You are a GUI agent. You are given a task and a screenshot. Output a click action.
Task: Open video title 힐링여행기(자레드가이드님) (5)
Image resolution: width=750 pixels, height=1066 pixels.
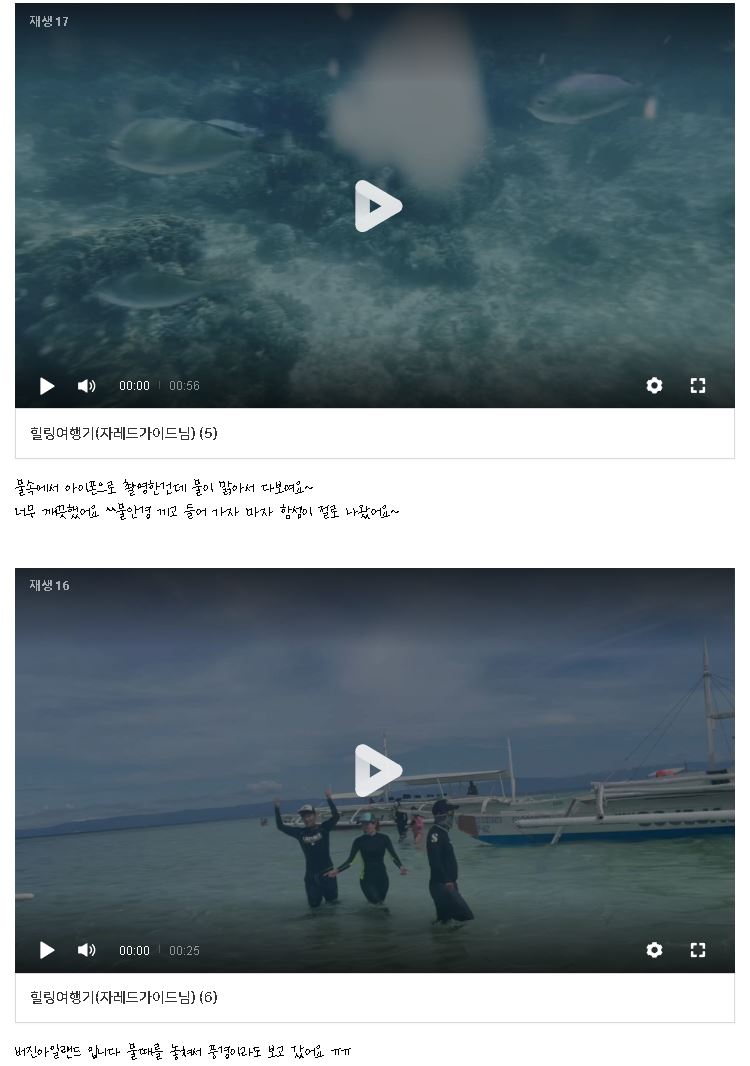point(124,433)
